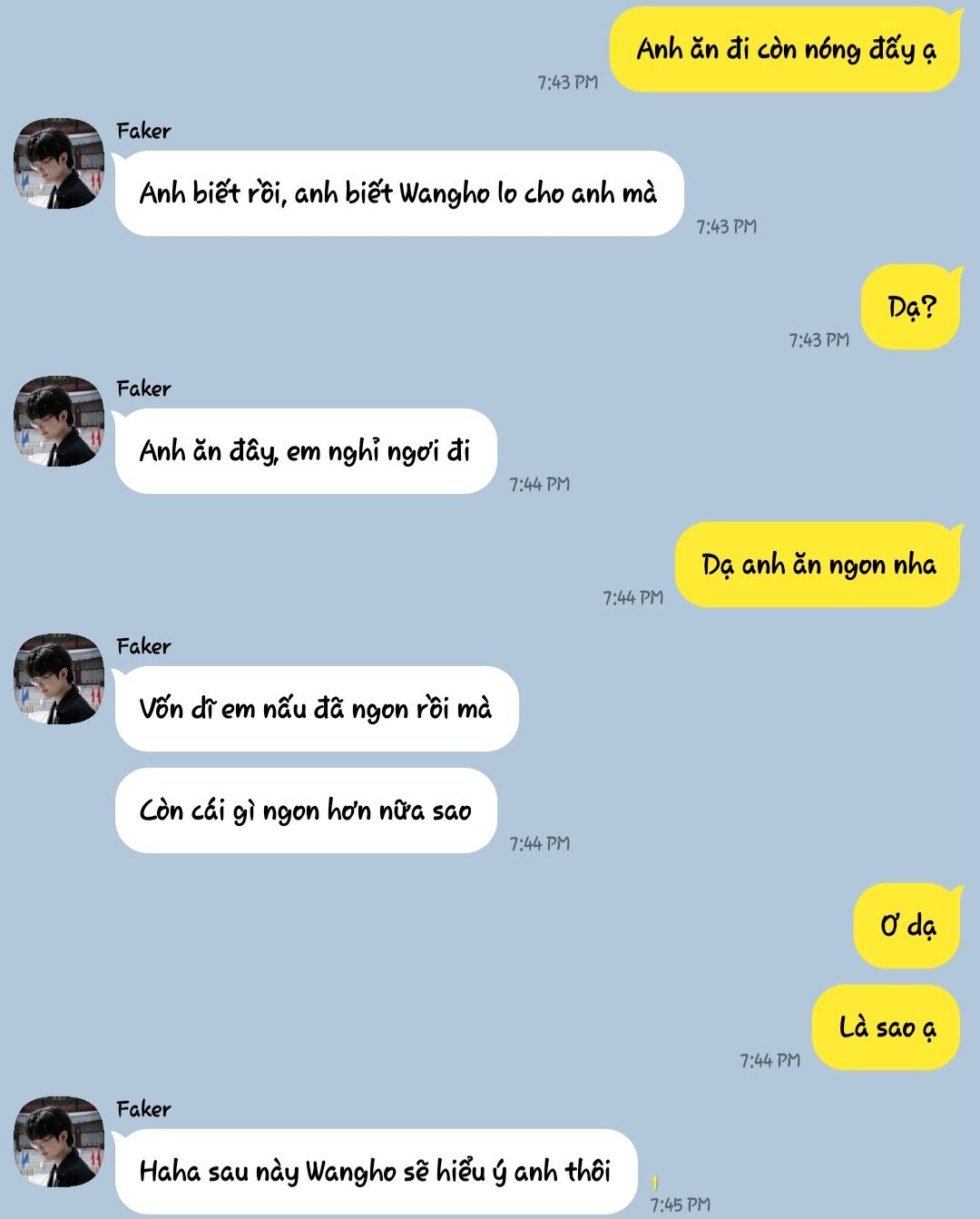Open Faker's avatar beside "Haha sau này Wangho"

(x=59, y=1142)
